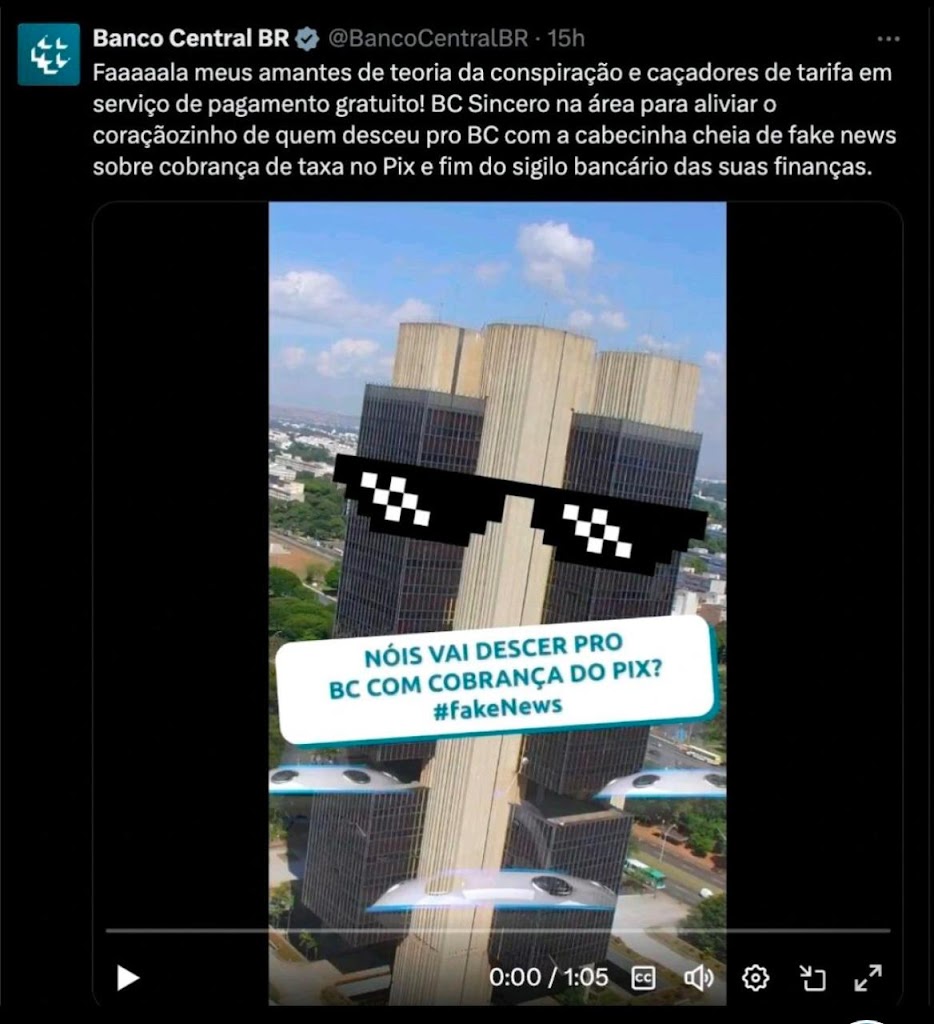934x1024 pixels.
Task: Expand the video to fullscreen
Action: (868, 978)
